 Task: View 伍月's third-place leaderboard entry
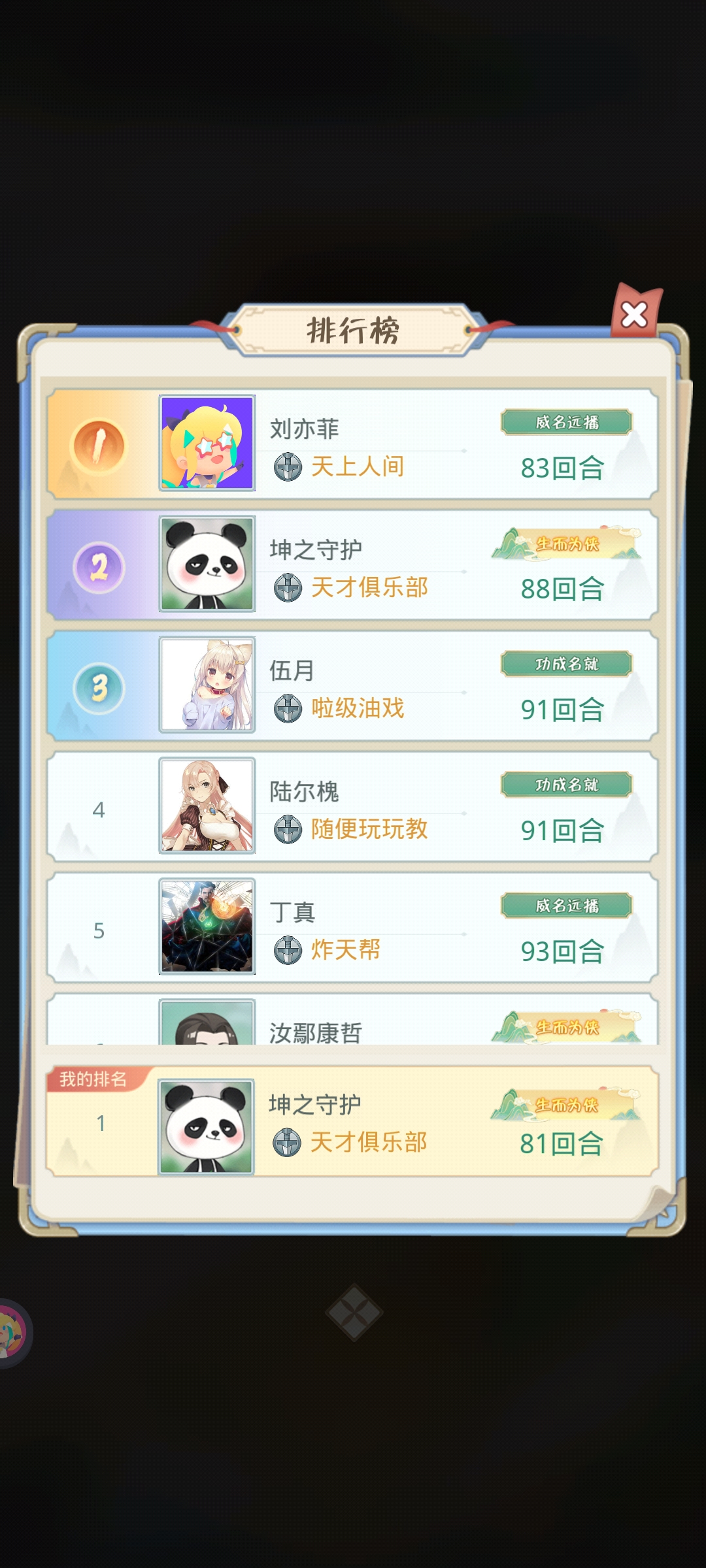tap(352, 686)
